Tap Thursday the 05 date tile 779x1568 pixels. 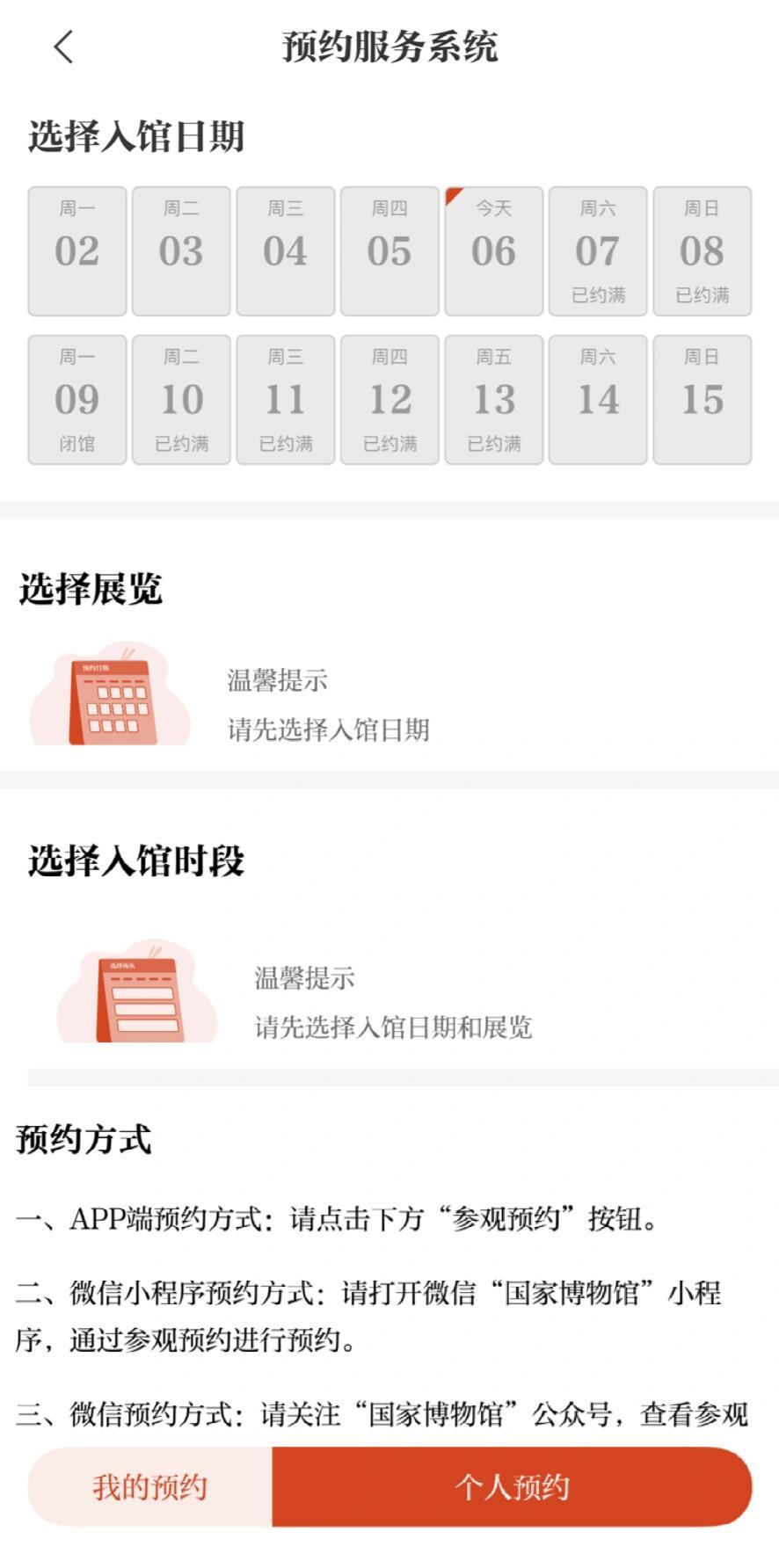point(389,250)
